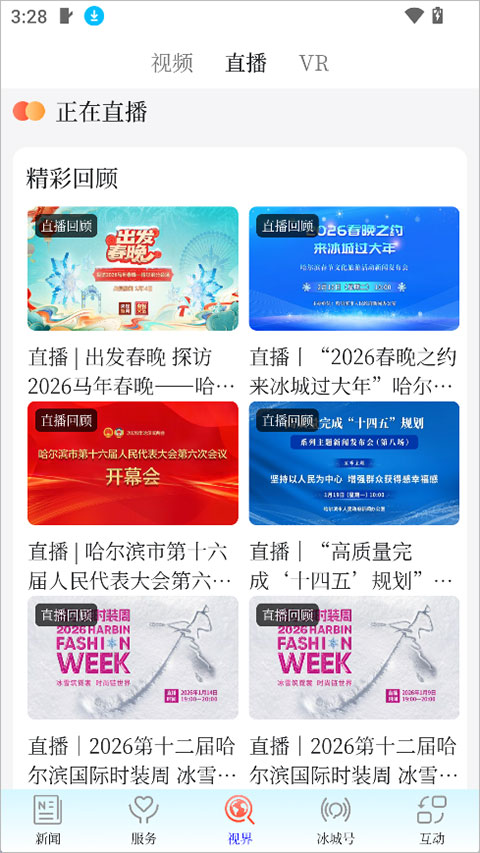
Task: Open the 冰城号 bottom tab
Action: [x=335, y=820]
